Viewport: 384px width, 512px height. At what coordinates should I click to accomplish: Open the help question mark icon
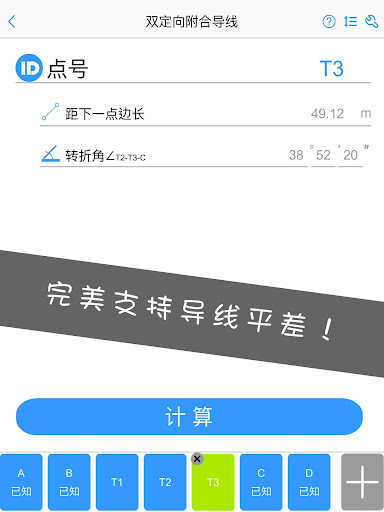329,22
